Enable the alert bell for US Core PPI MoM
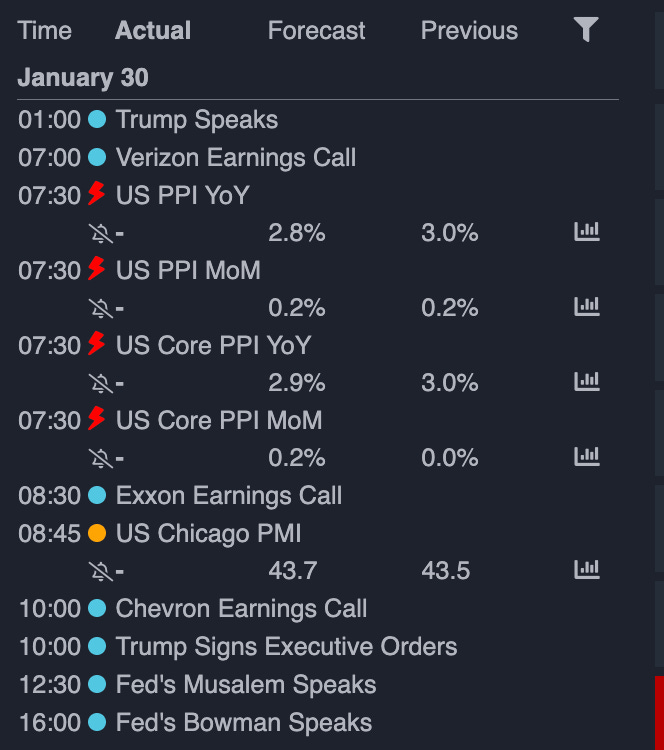 tap(100, 458)
